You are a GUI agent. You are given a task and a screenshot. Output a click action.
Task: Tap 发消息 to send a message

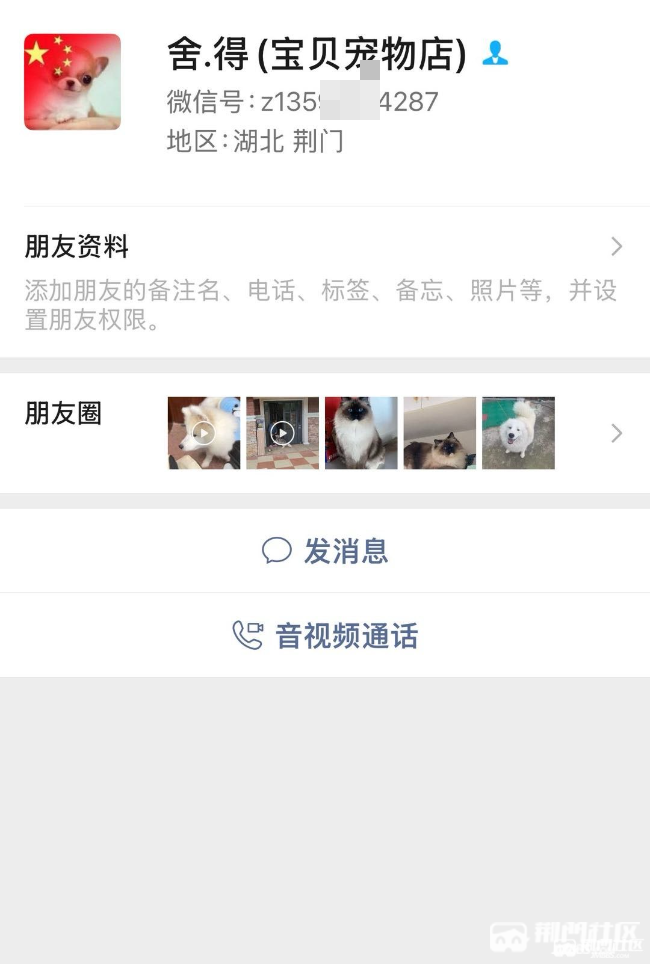pos(325,551)
